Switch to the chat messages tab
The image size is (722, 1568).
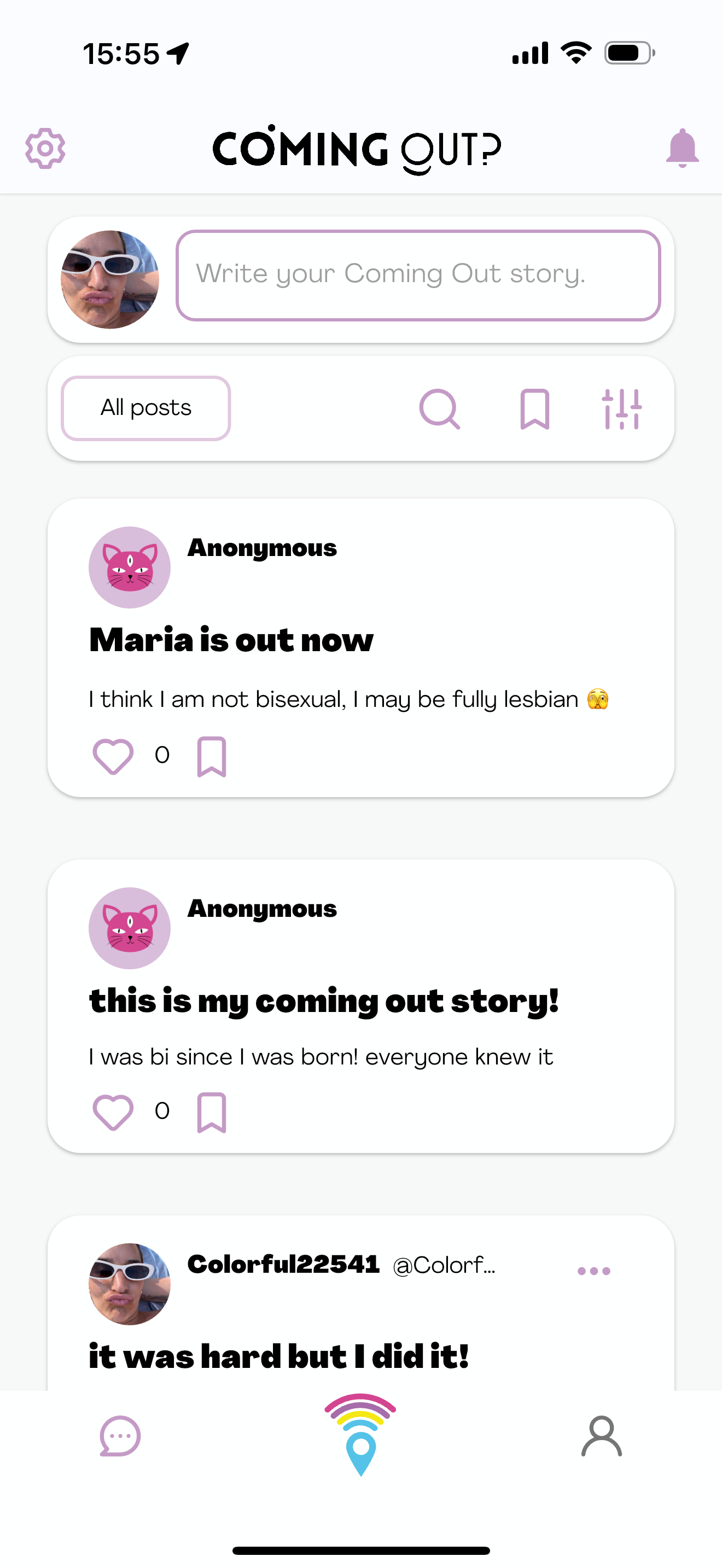tap(120, 1436)
